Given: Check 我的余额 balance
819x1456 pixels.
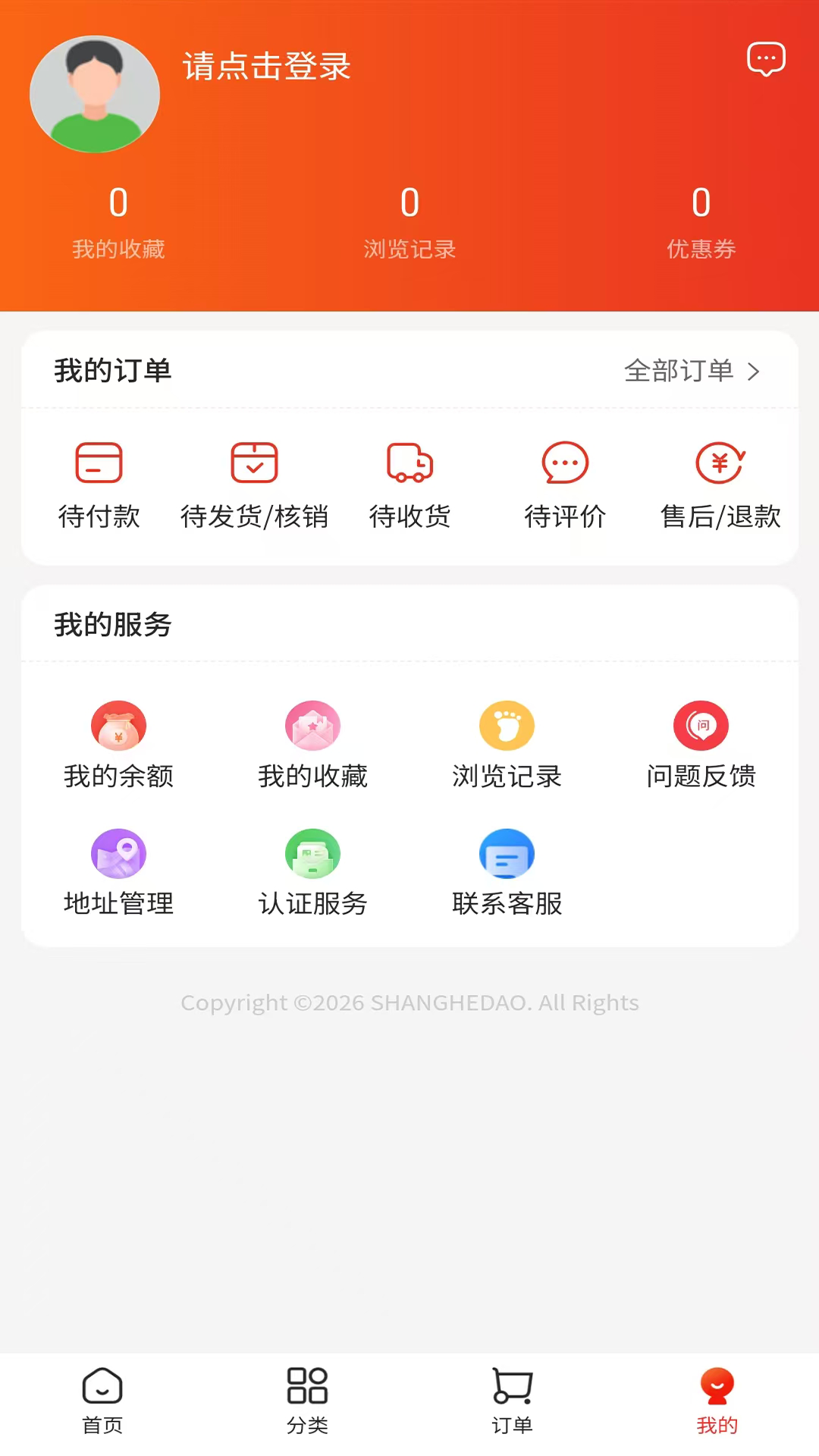Looking at the screenshot, I should tap(118, 743).
